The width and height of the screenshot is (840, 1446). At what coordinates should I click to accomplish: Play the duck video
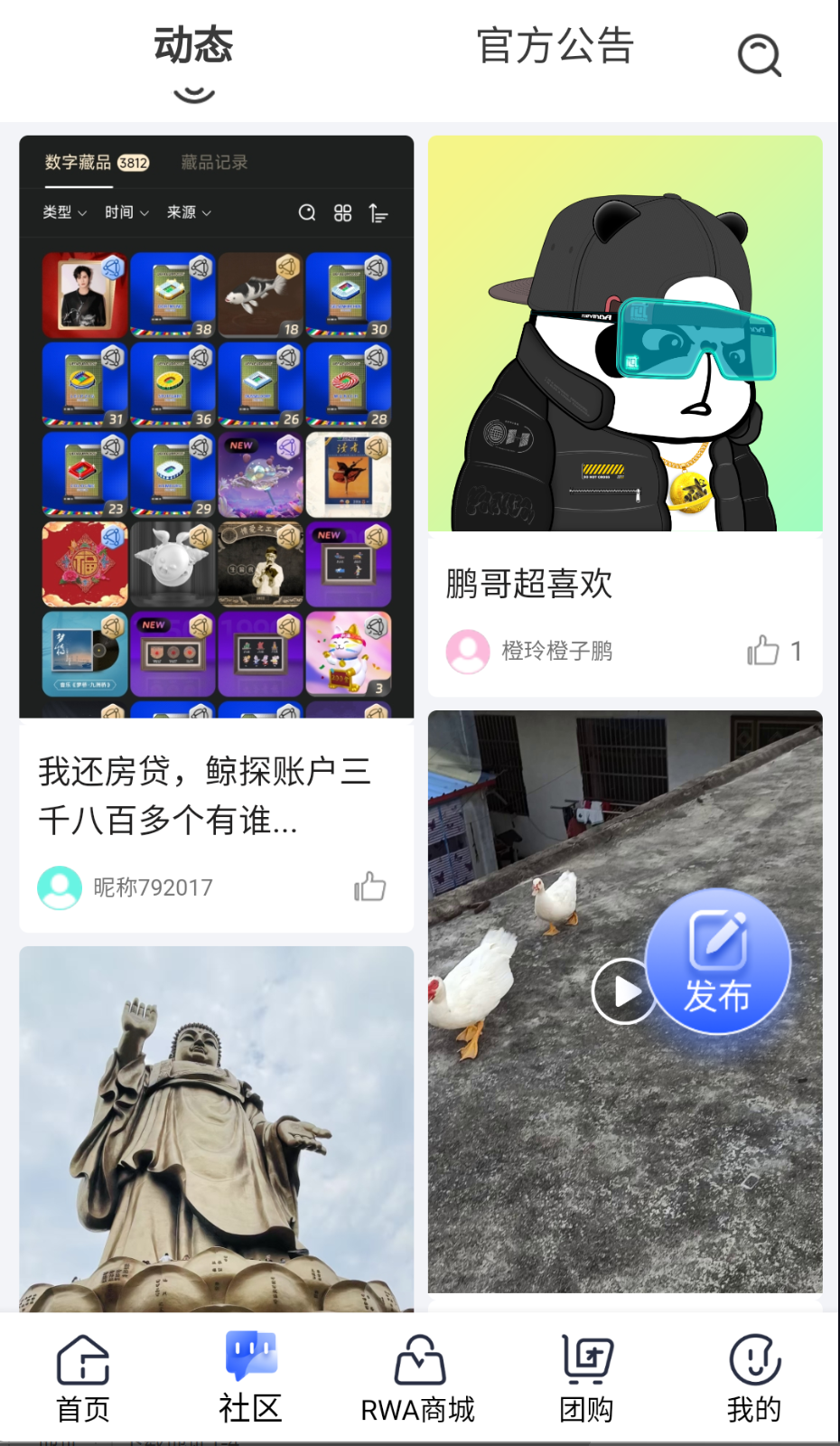623,992
